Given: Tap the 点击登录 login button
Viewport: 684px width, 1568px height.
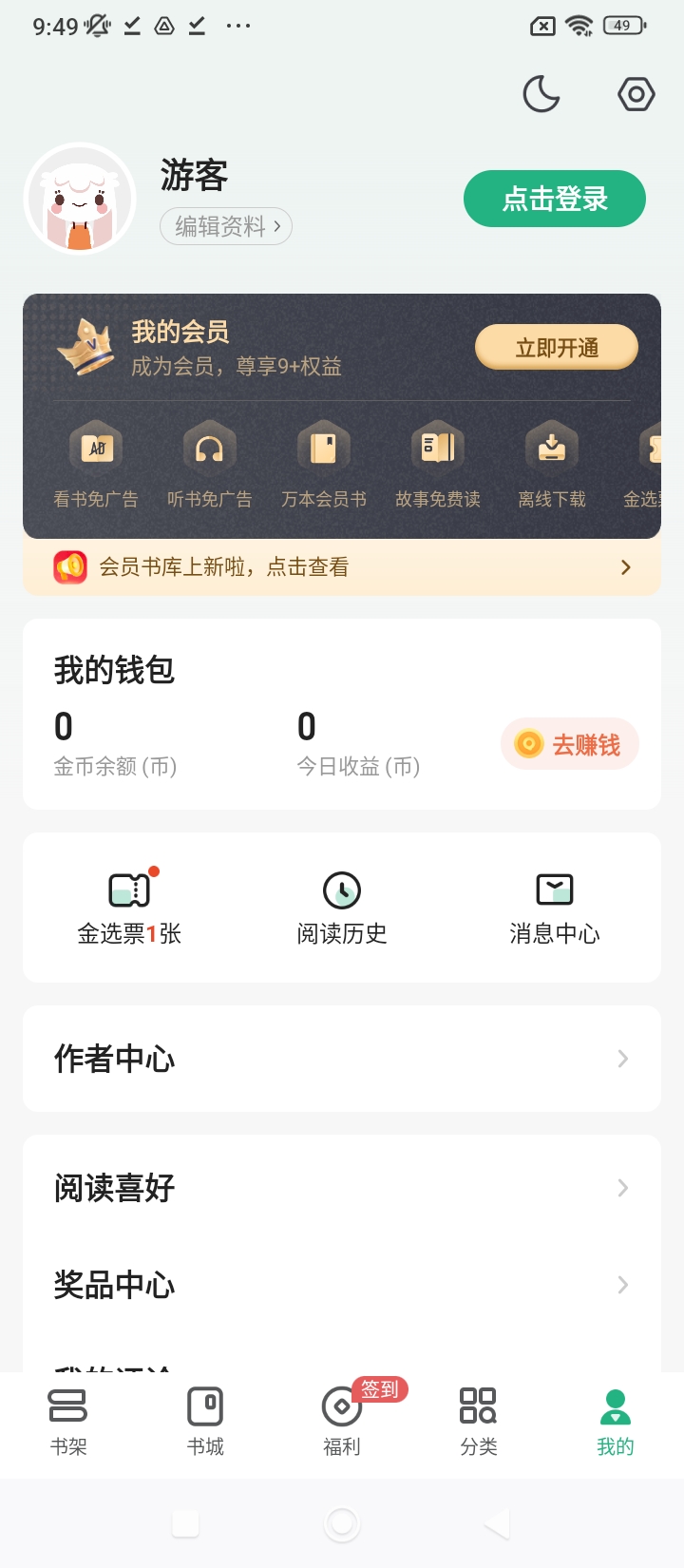Looking at the screenshot, I should tap(555, 199).
